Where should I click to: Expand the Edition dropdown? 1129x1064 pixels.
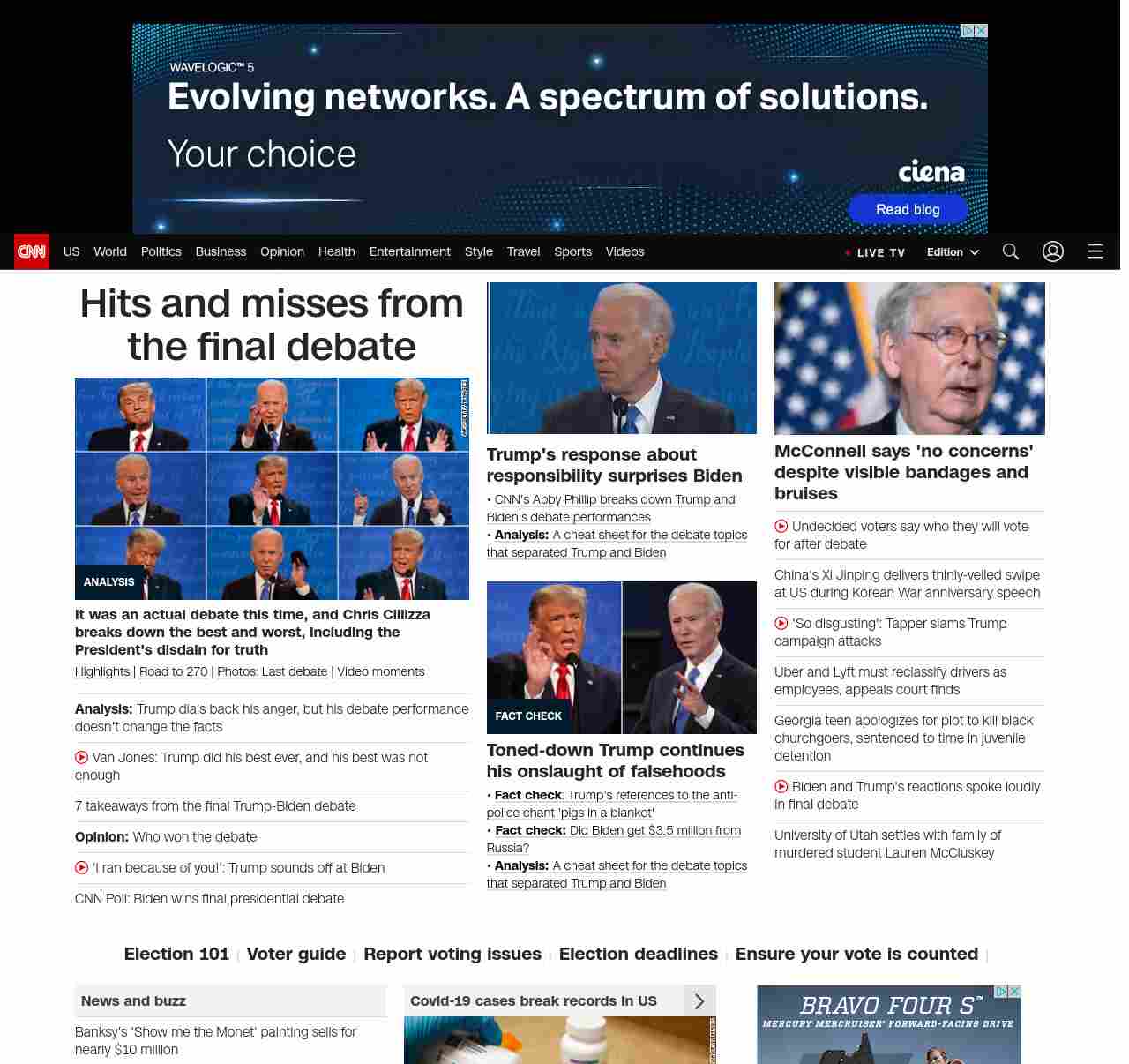click(953, 252)
